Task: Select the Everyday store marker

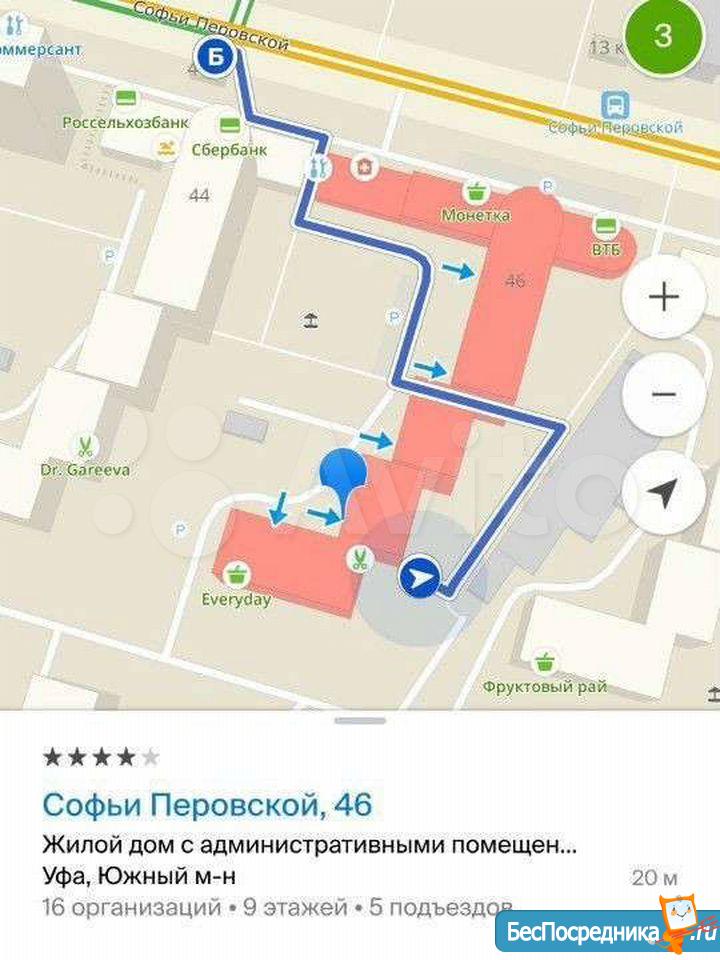Action: pyautogui.click(x=236, y=574)
